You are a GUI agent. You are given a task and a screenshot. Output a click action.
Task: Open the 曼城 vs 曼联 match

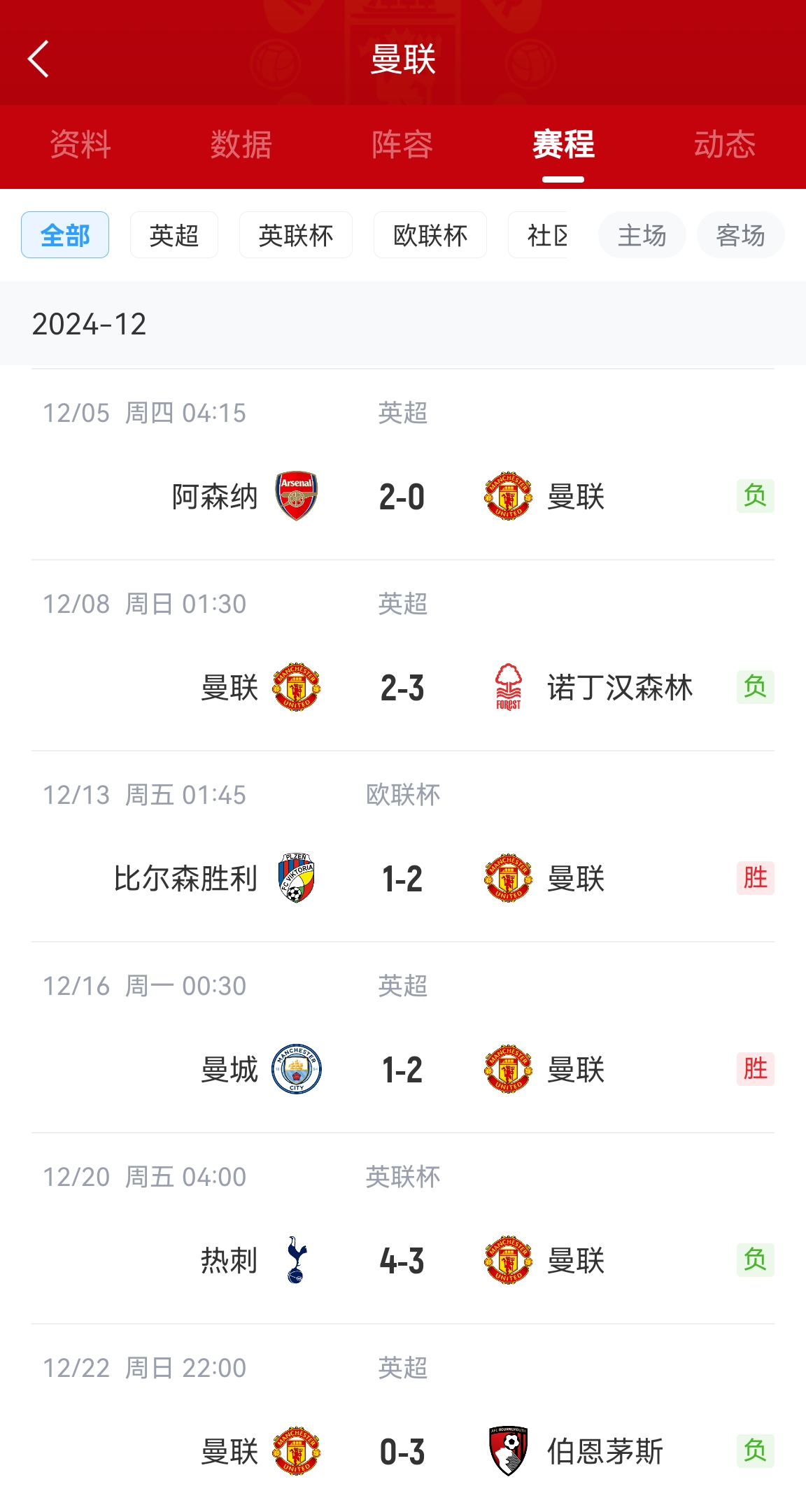click(402, 1070)
